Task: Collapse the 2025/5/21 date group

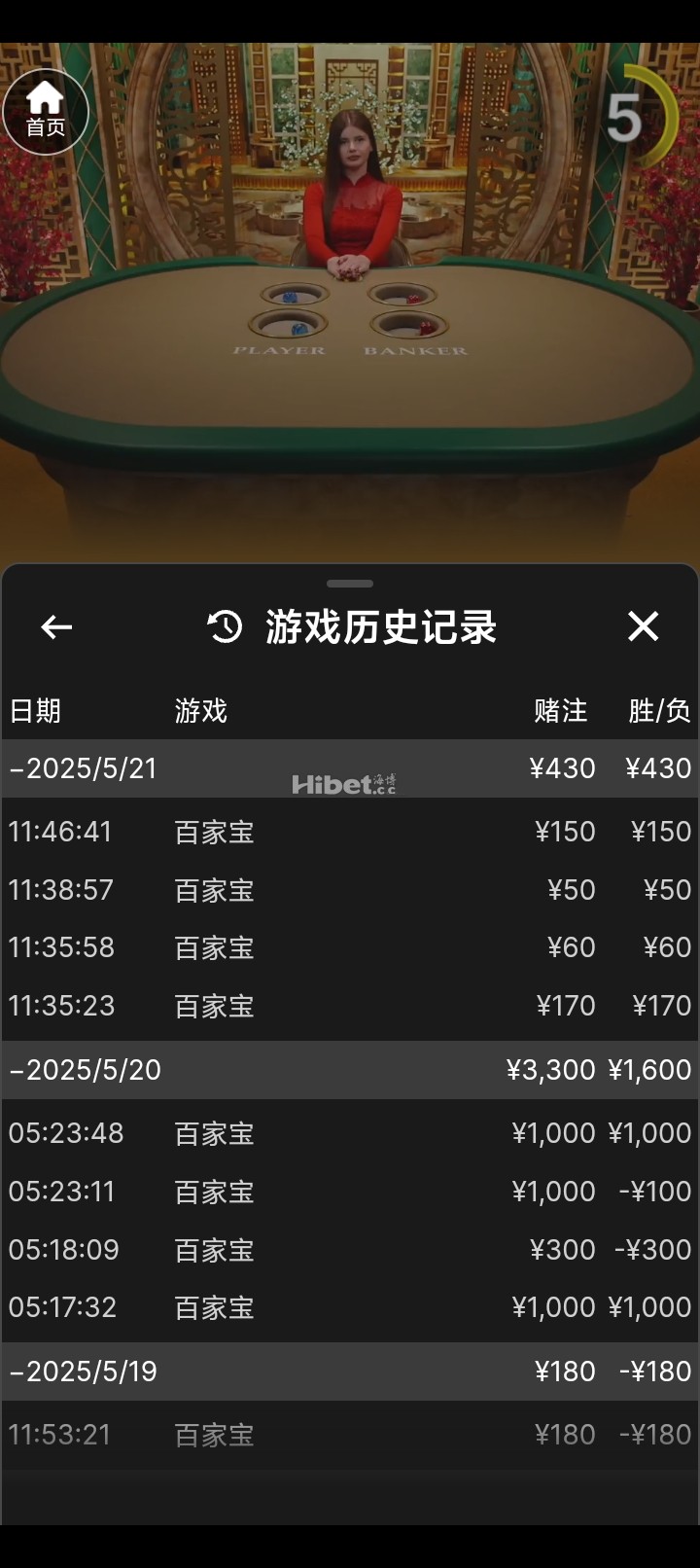Action: 84,768
